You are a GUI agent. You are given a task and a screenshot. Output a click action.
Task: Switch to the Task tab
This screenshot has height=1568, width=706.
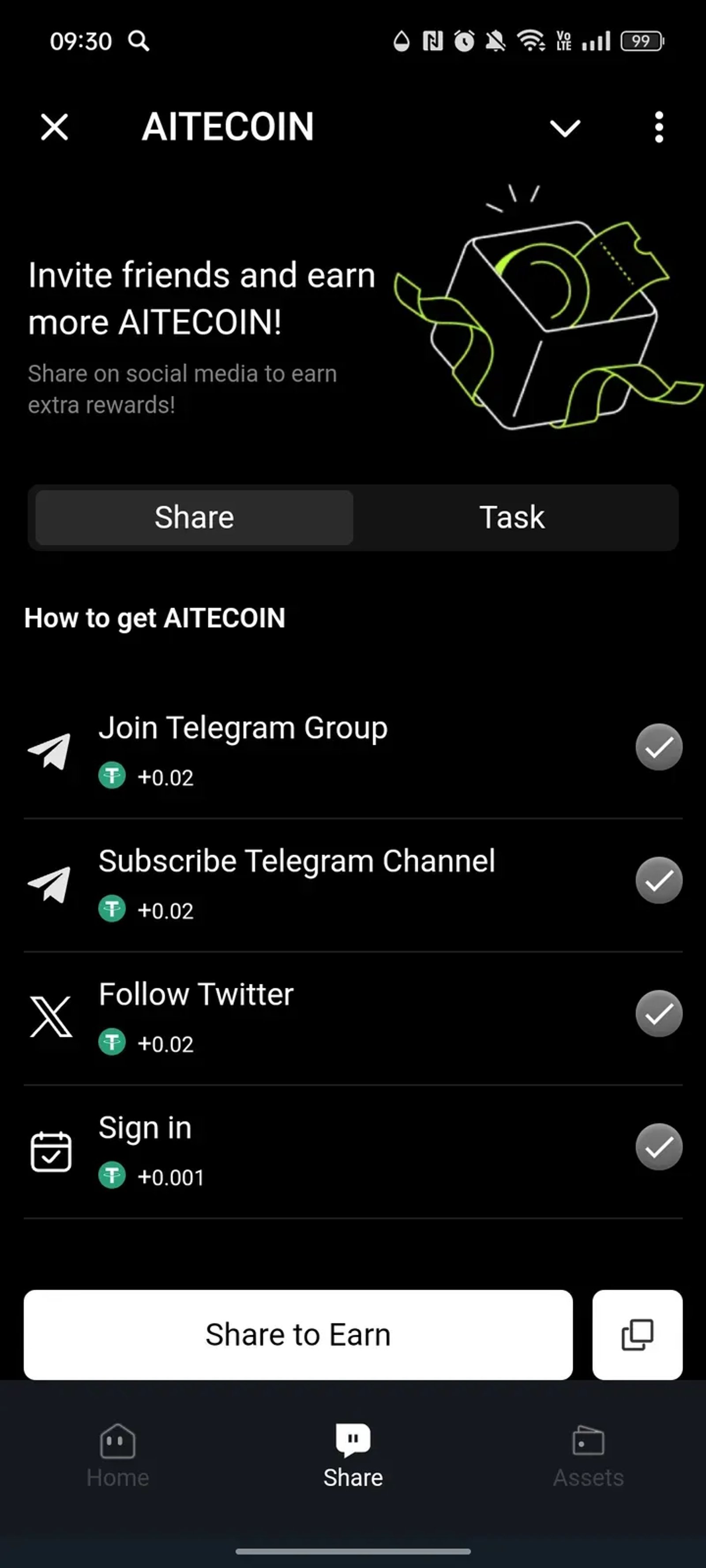[x=512, y=517]
